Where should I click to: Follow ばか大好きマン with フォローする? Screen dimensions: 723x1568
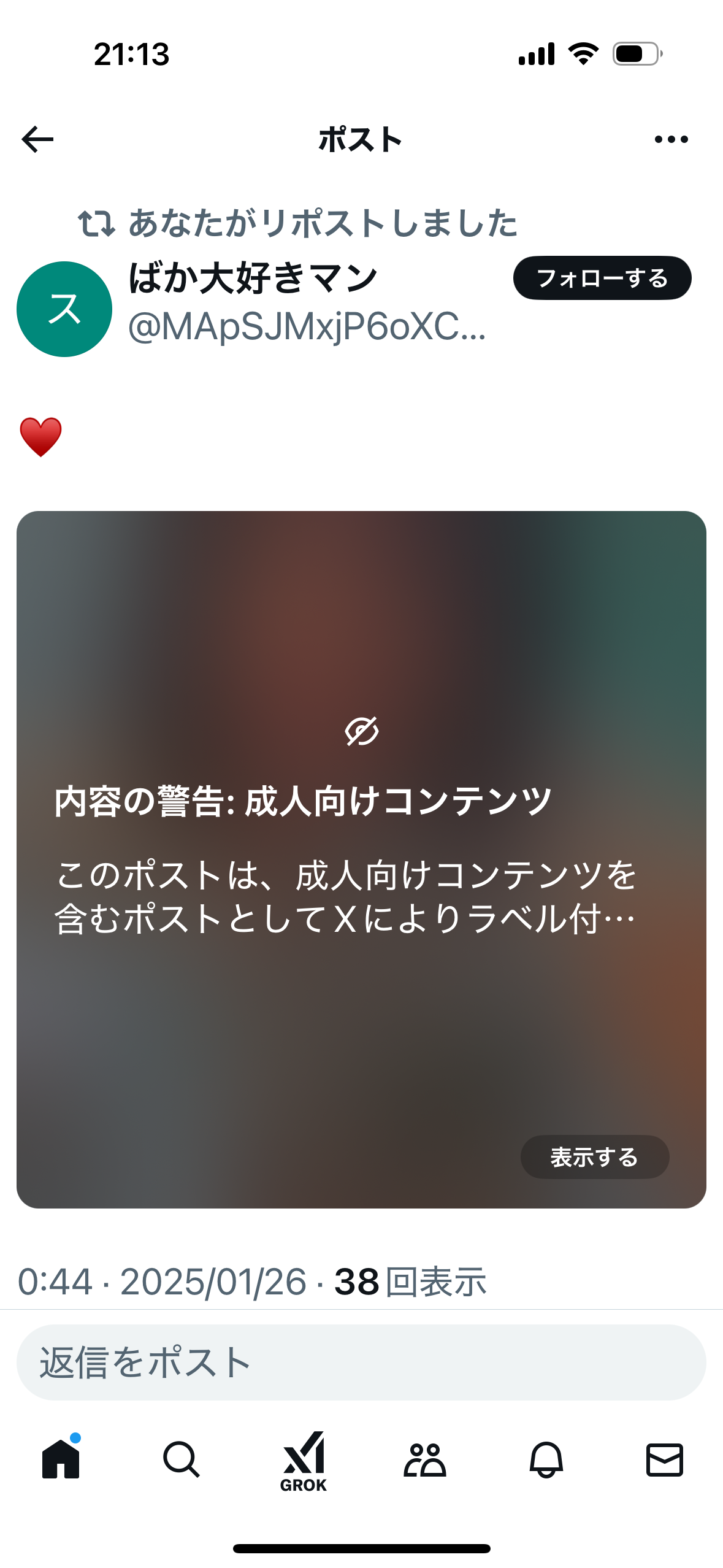(602, 277)
